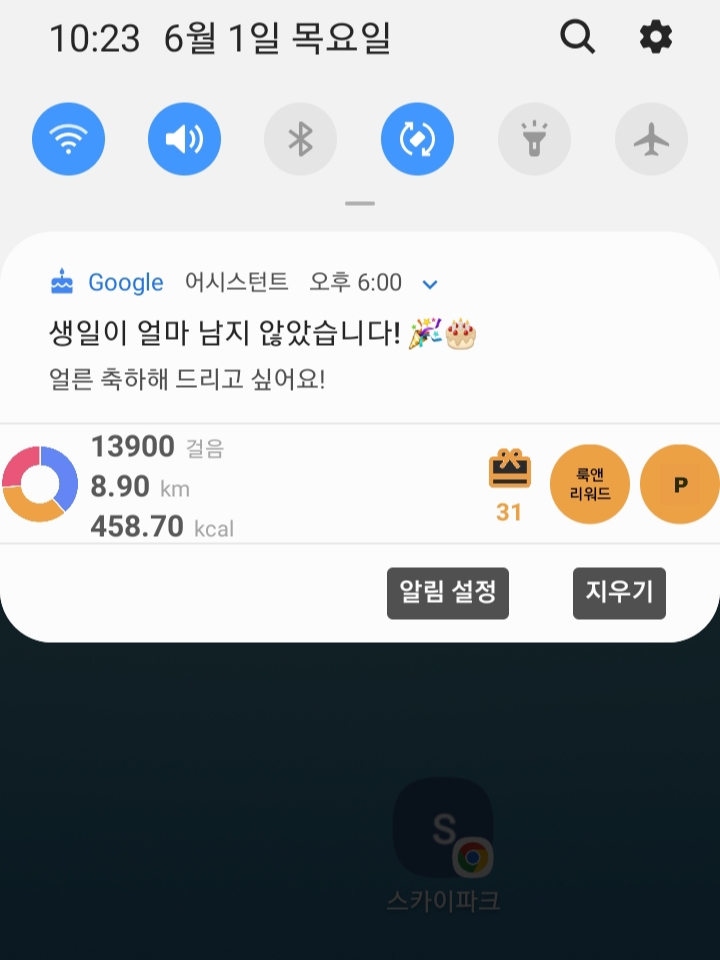Open search in the notification panel
The width and height of the screenshot is (720, 960).
pyautogui.click(x=577, y=38)
